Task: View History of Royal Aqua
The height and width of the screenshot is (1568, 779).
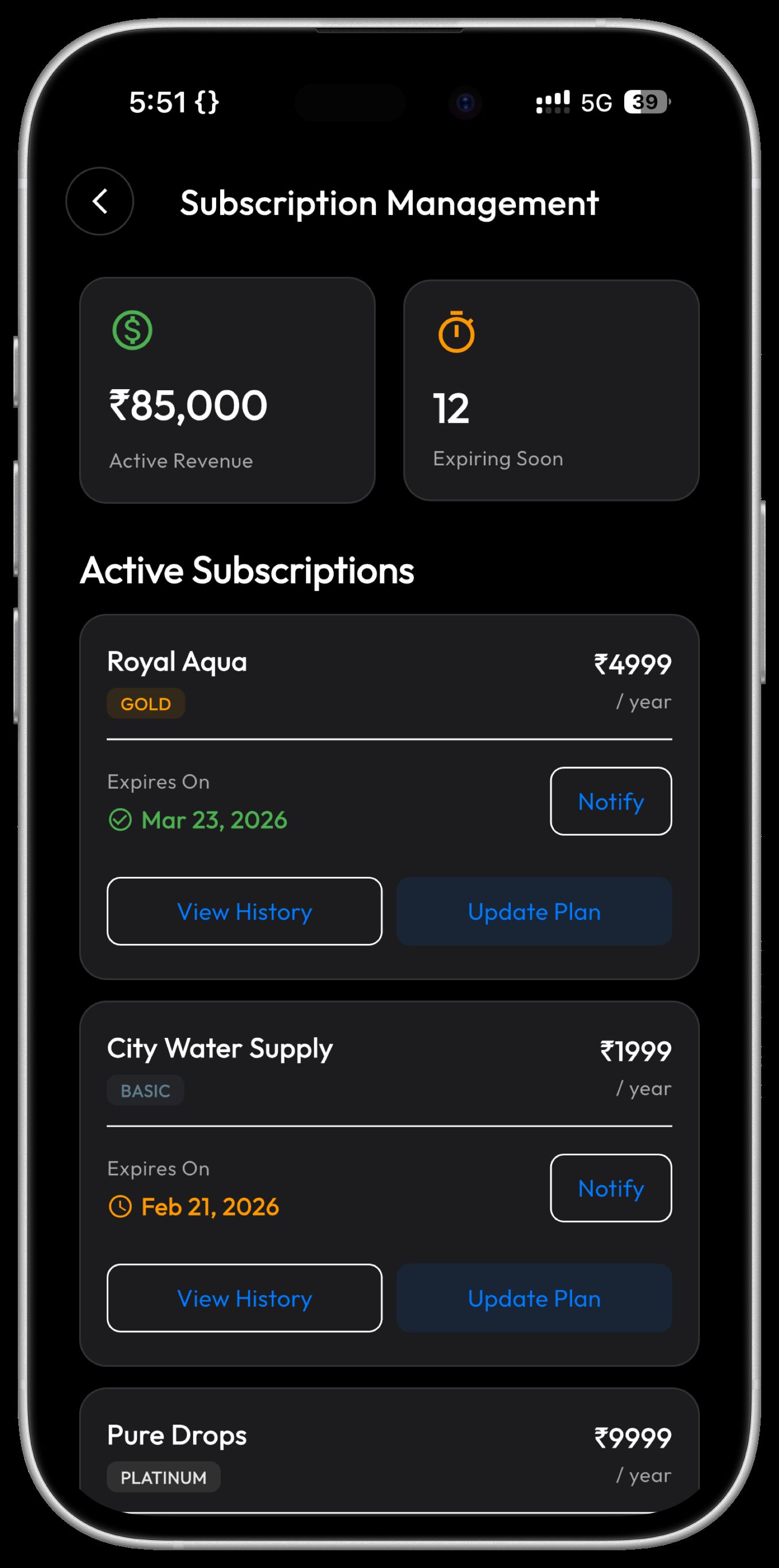Action: pyautogui.click(x=244, y=911)
